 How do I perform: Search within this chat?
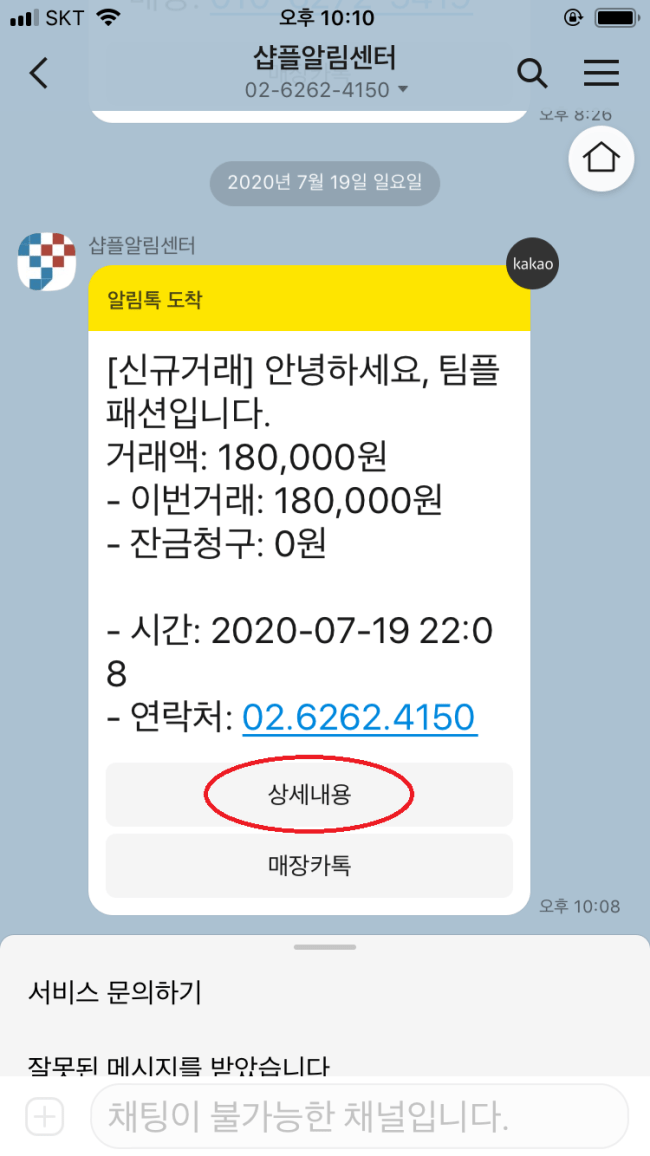[x=531, y=73]
